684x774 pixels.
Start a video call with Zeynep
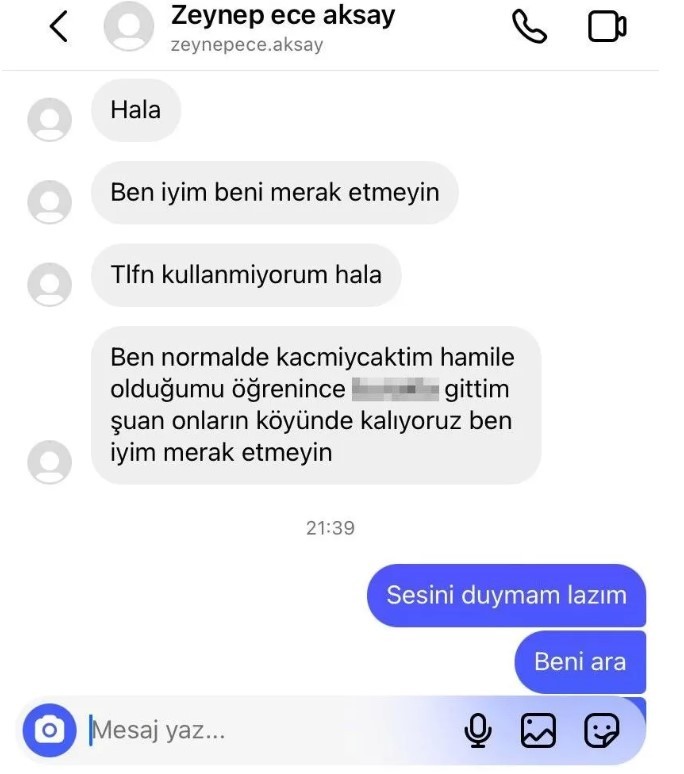pos(606,27)
